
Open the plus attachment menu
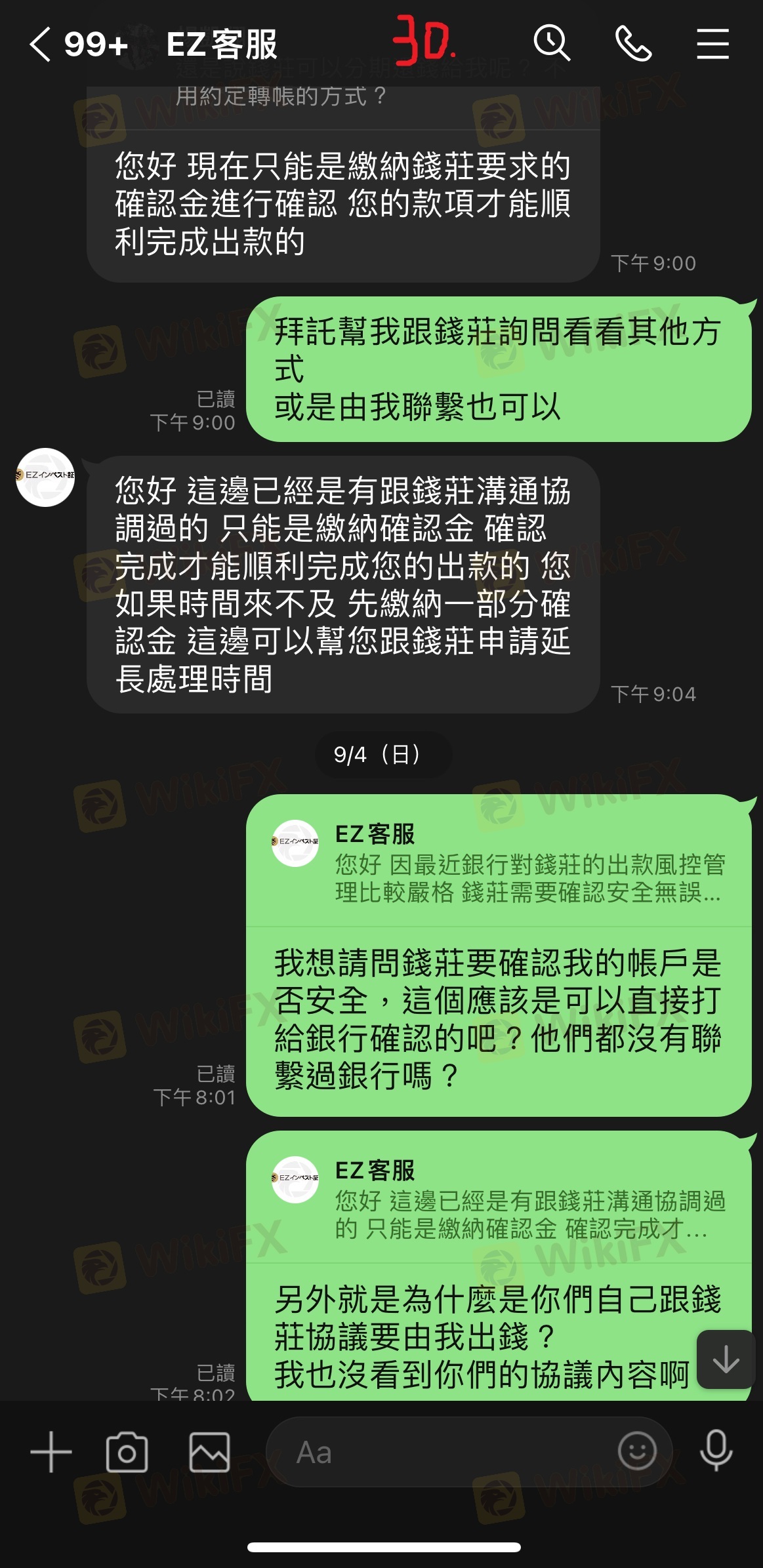point(51,1452)
